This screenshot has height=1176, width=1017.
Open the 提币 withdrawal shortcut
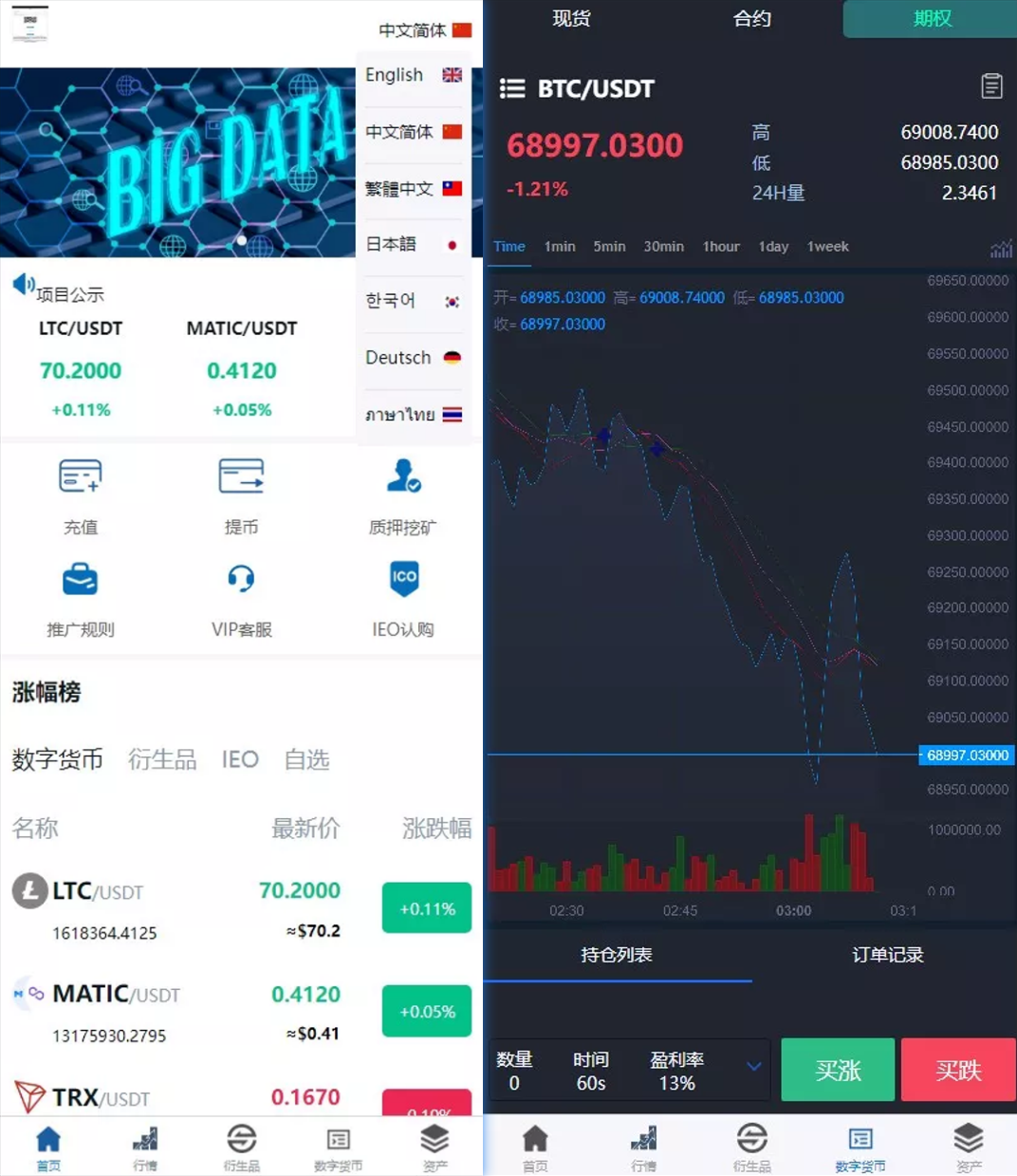(x=241, y=495)
